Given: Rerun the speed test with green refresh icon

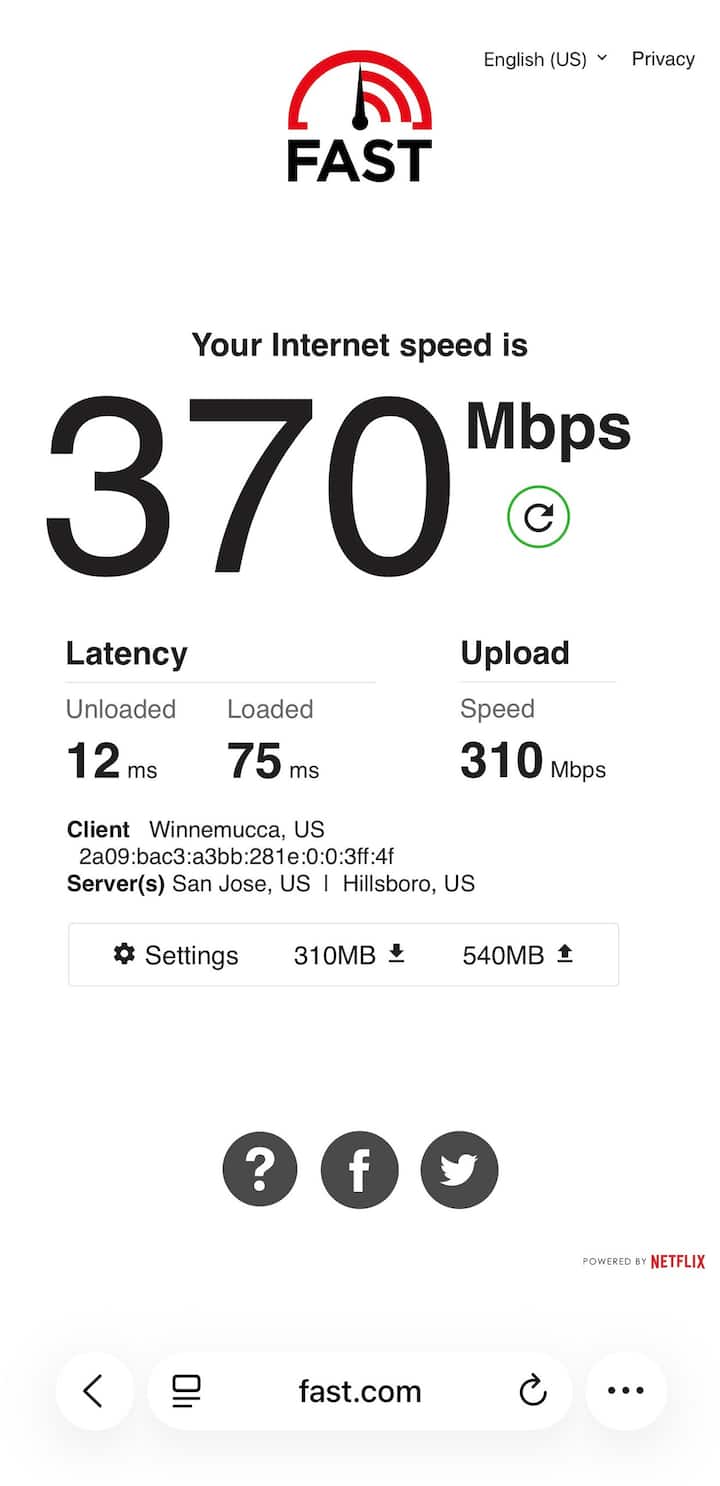Looking at the screenshot, I should pyautogui.click(x=538, y=517).
